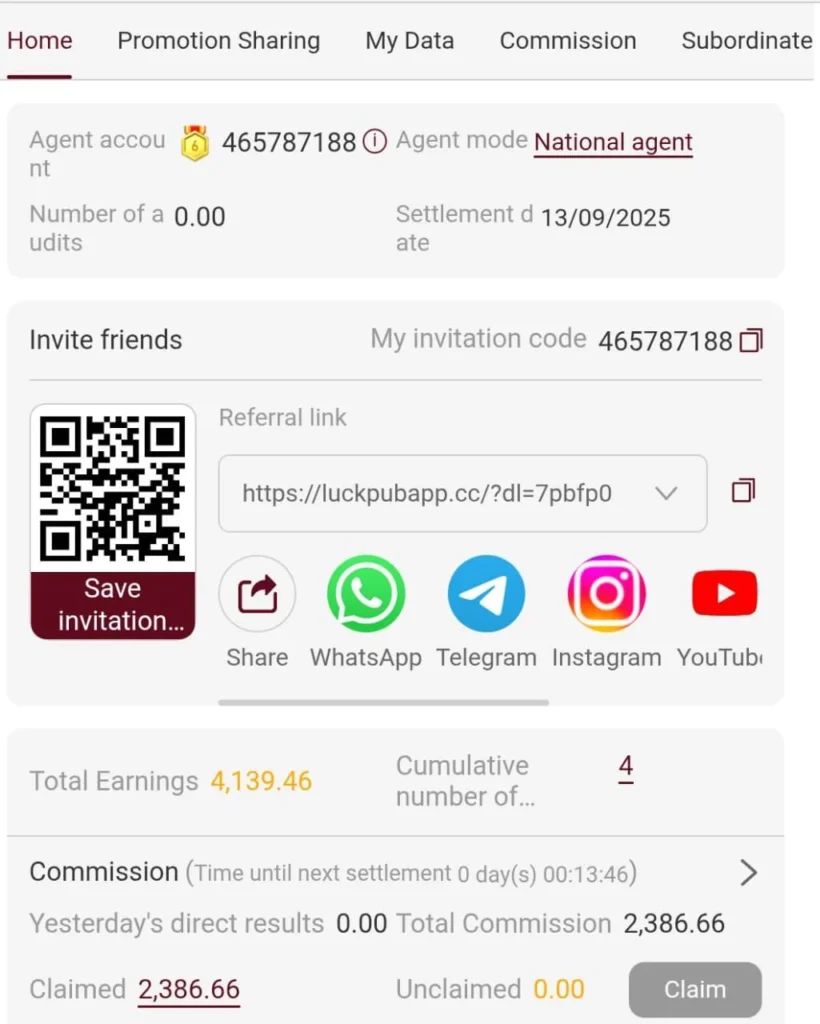820x1024 pixels.
Task: Open the National agent link
Action: (x=613, y=143)
